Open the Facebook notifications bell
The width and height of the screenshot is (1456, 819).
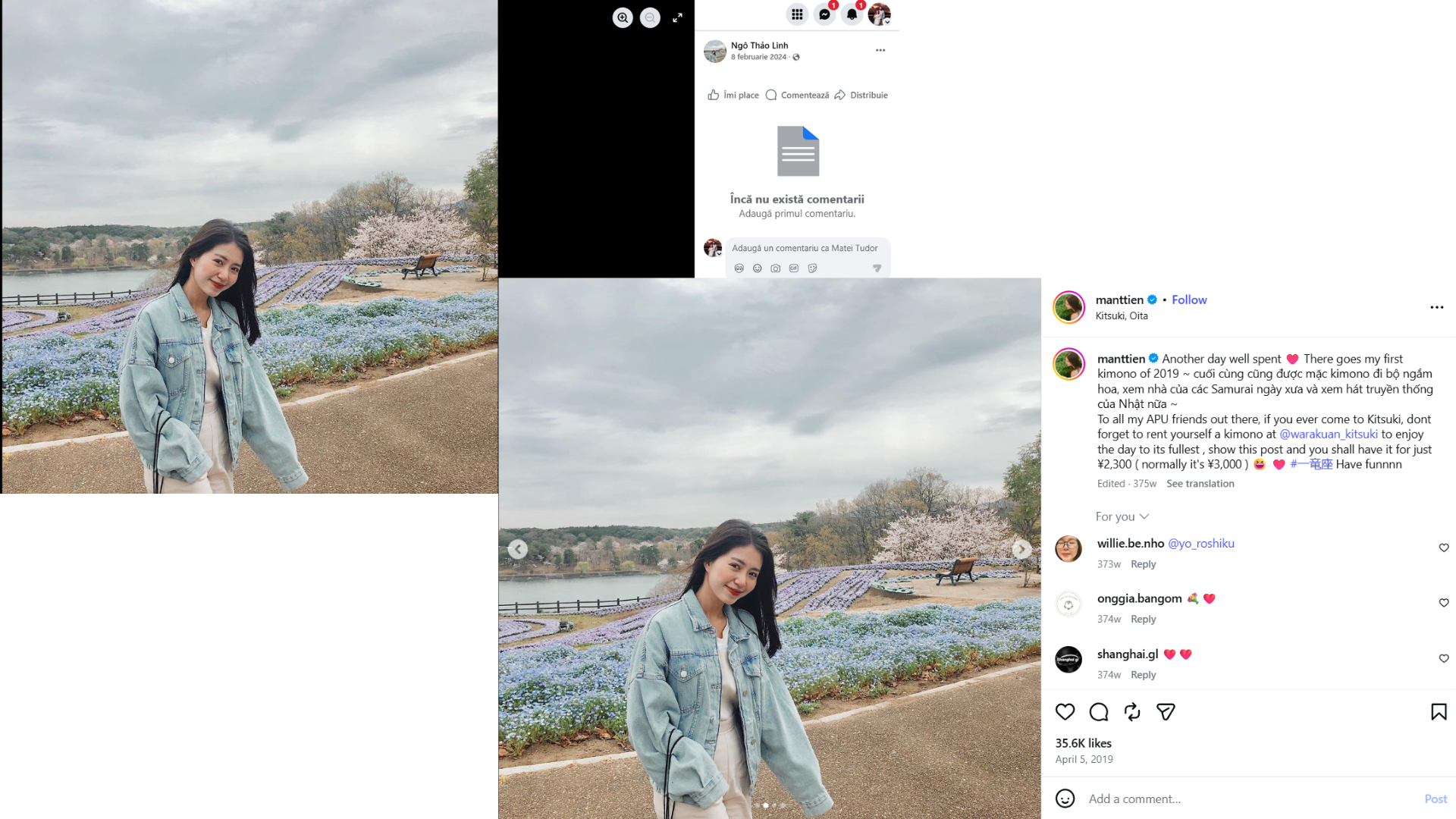pos(852,14)
